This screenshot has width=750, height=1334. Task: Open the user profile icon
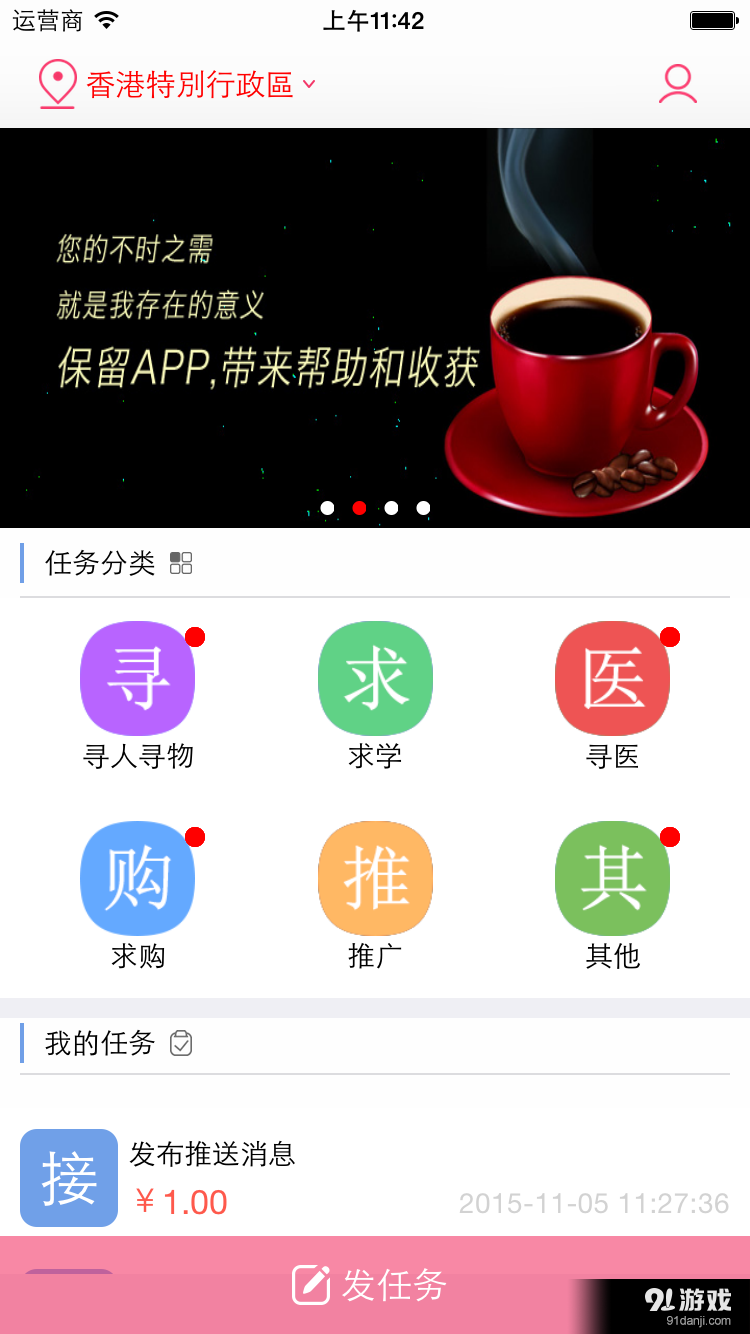[x=679, y=84]
